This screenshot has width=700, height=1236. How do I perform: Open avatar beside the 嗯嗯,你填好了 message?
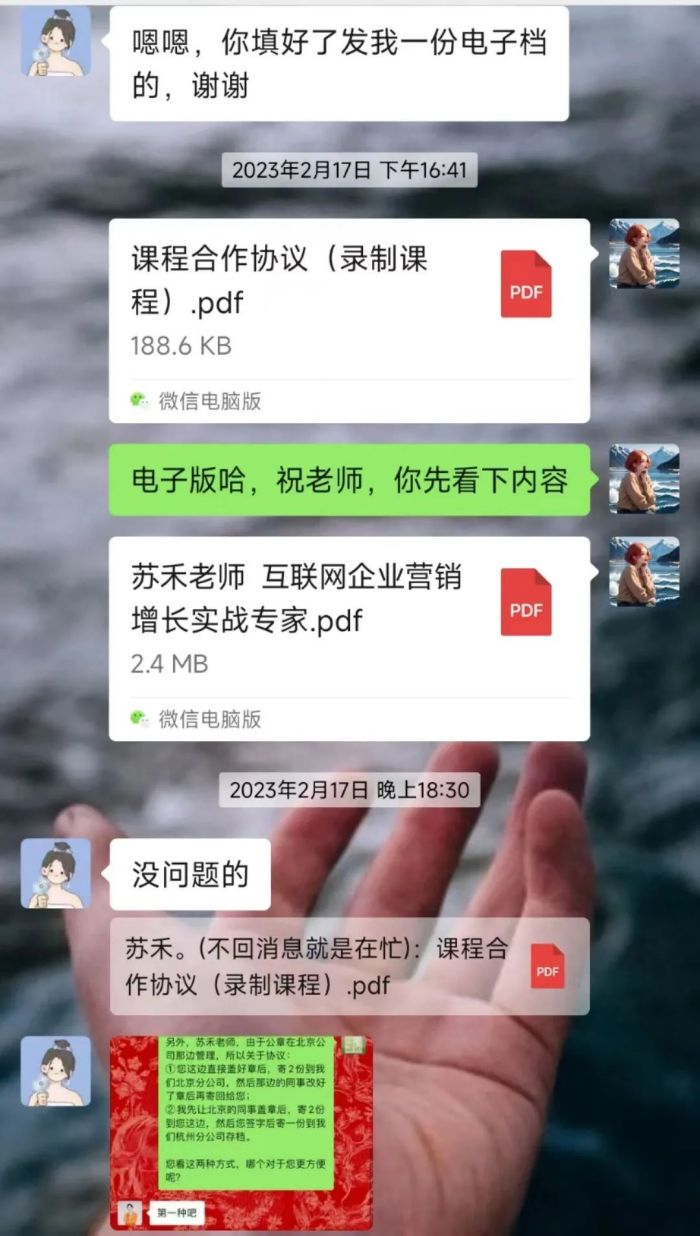pyautogui.click(x=56, y=42)
